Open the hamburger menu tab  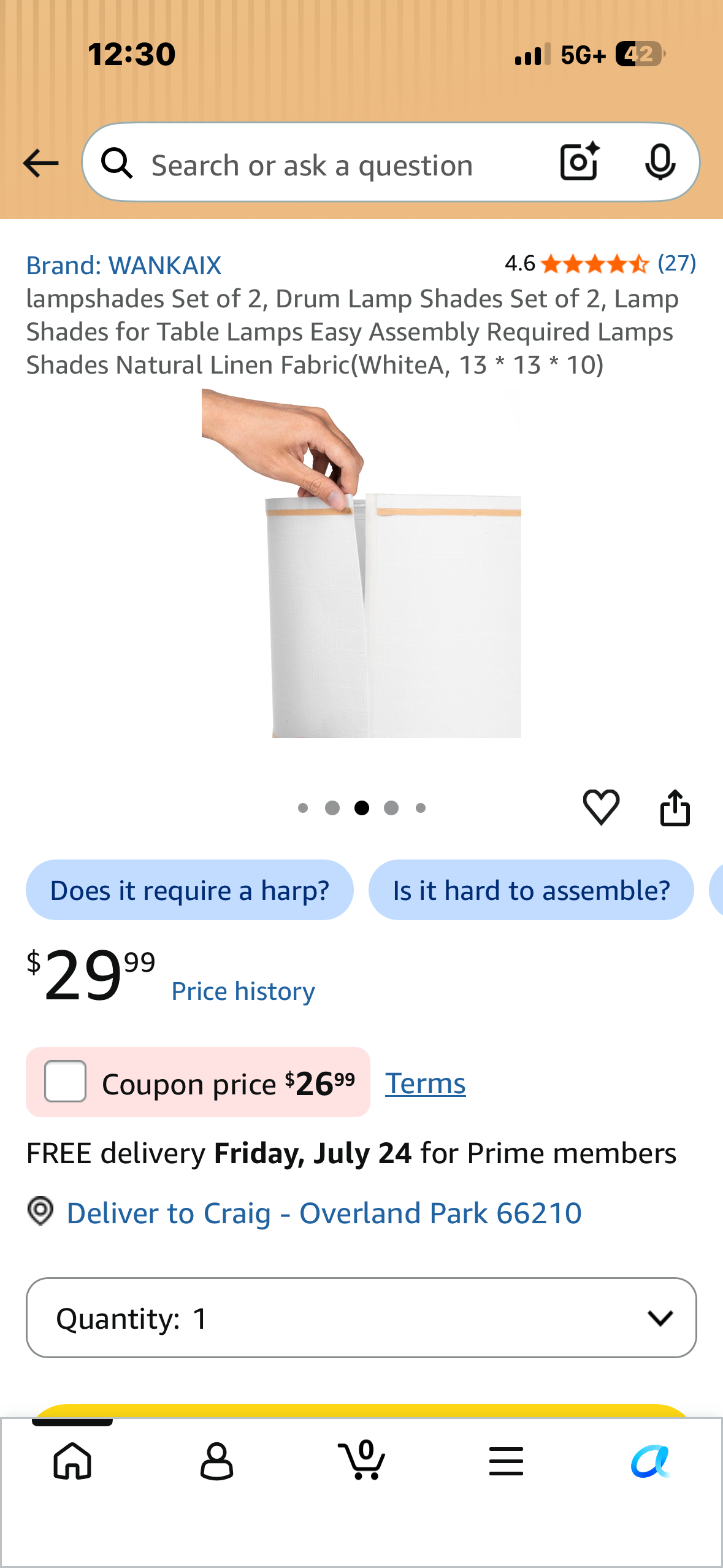[506, 1461]
